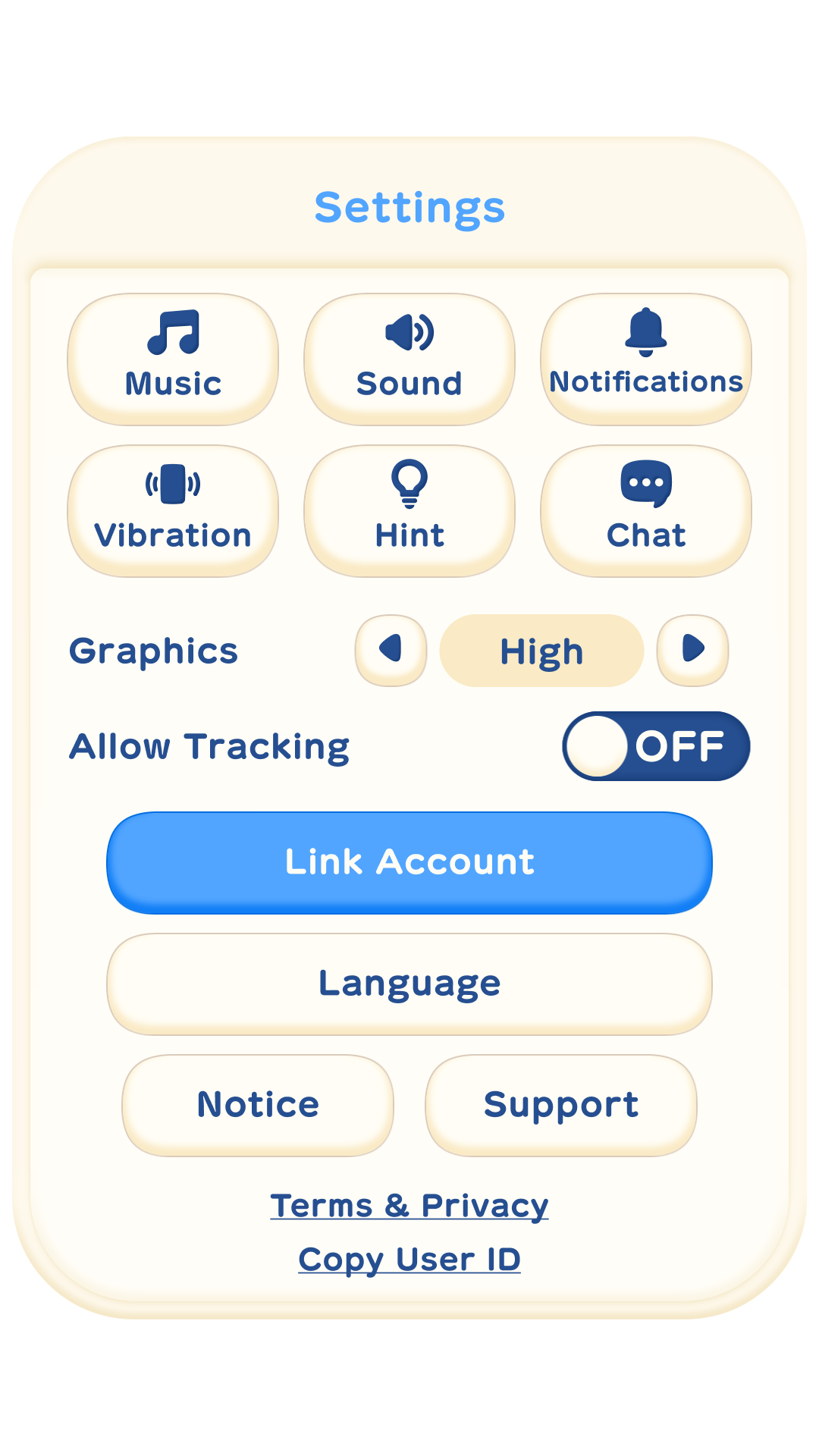Toggle the Sound setting
This screenshot has height=1456, width=819.
click(x=409, y=359)
